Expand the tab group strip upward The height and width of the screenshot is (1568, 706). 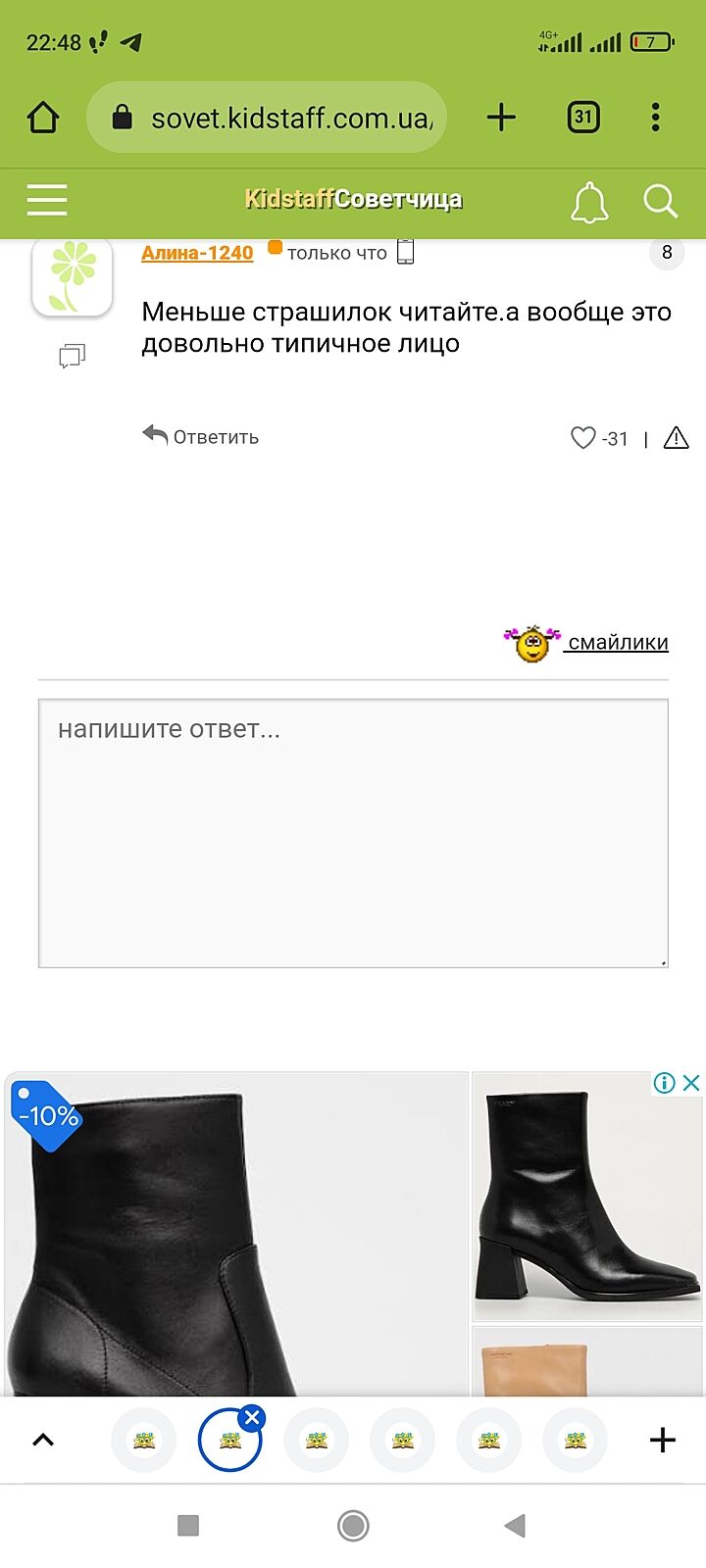[43, 1440]
